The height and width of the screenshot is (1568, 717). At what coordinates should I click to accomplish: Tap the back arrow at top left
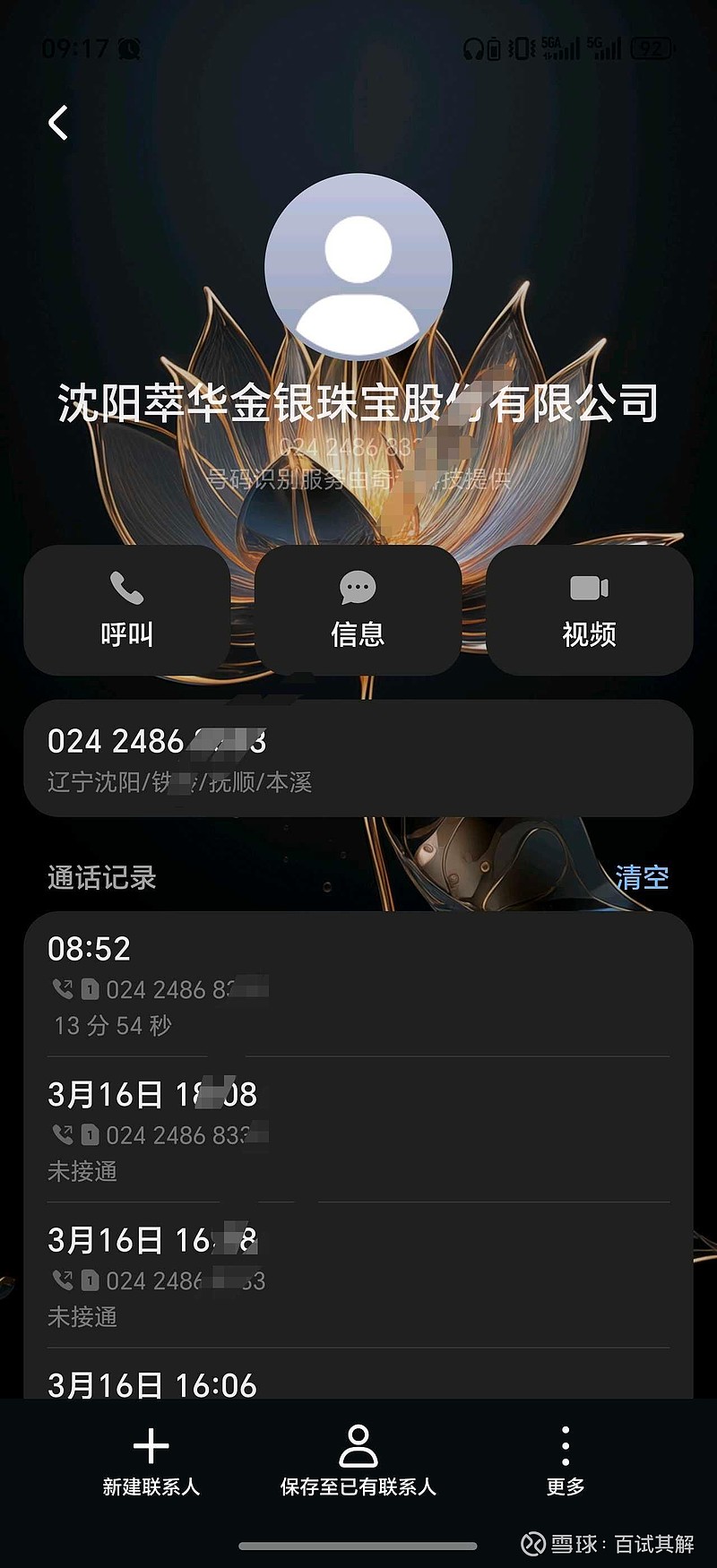coord(56,122)
